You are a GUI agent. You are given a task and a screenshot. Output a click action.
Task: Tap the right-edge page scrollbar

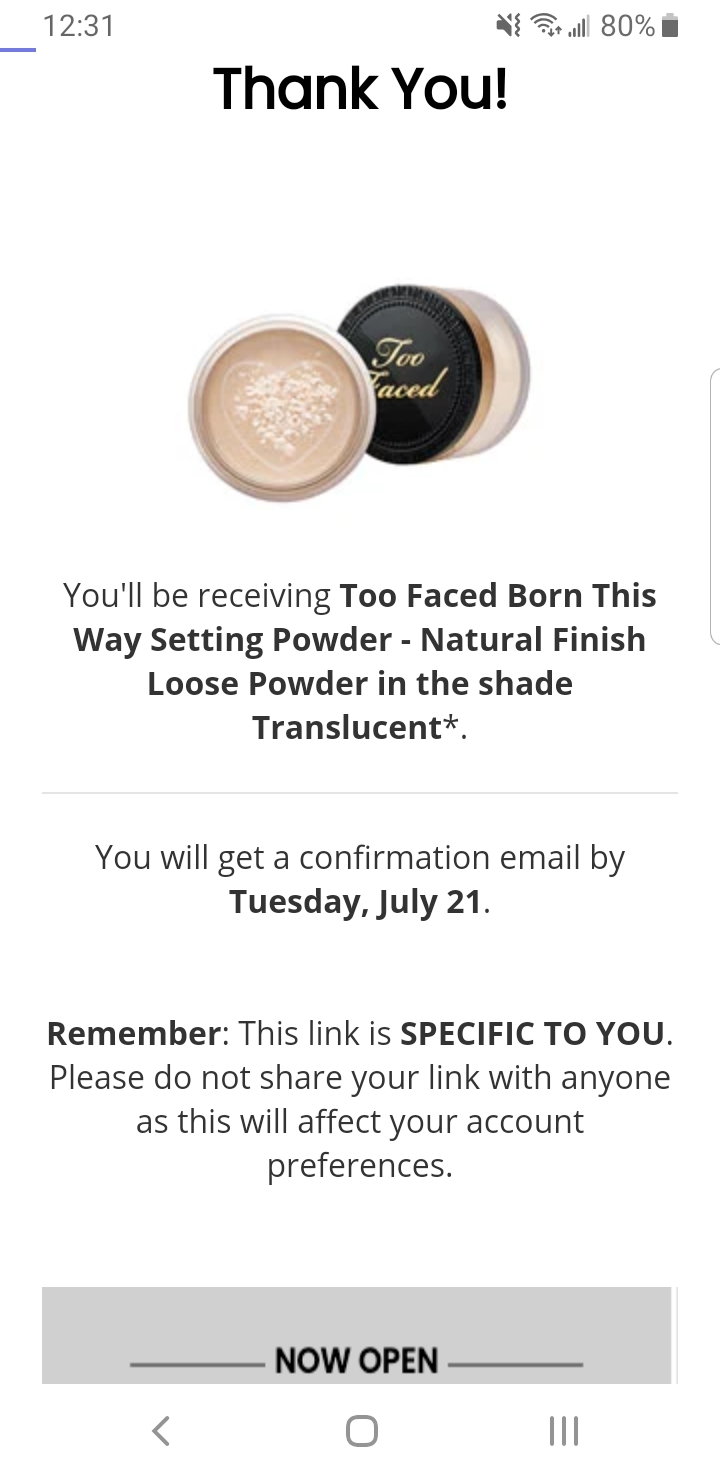pos(714,505)
